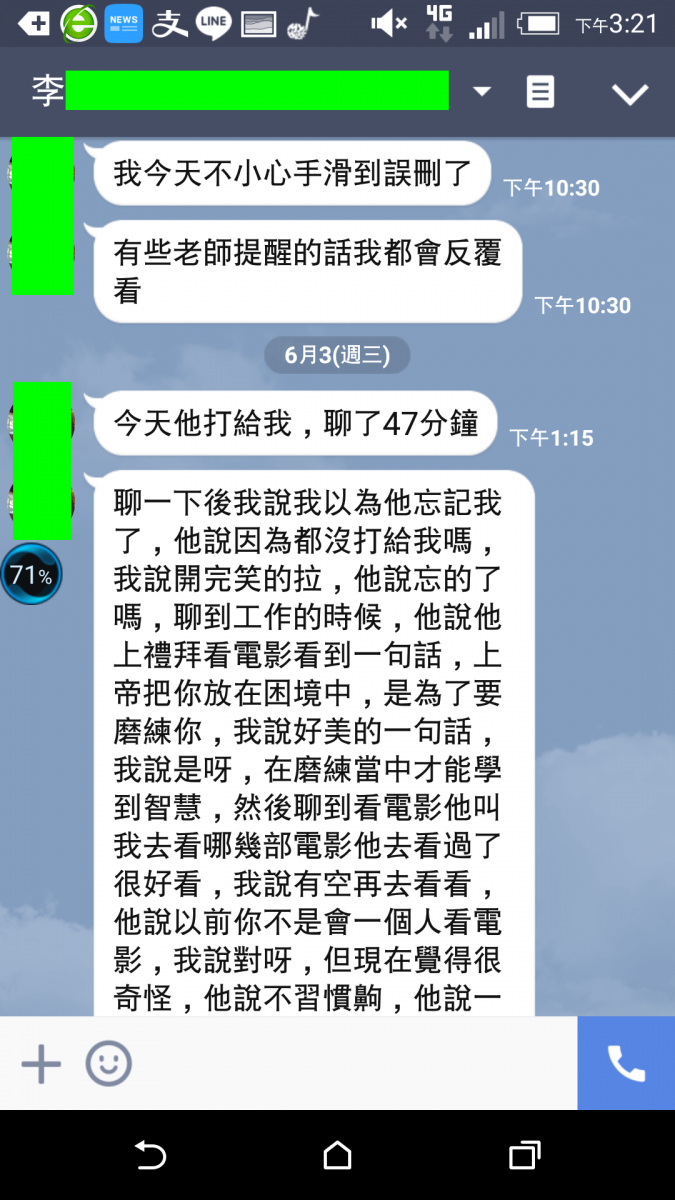Go back using system back button
This screenshot has width=675, height=1200.
click(x=150, y=1156)
